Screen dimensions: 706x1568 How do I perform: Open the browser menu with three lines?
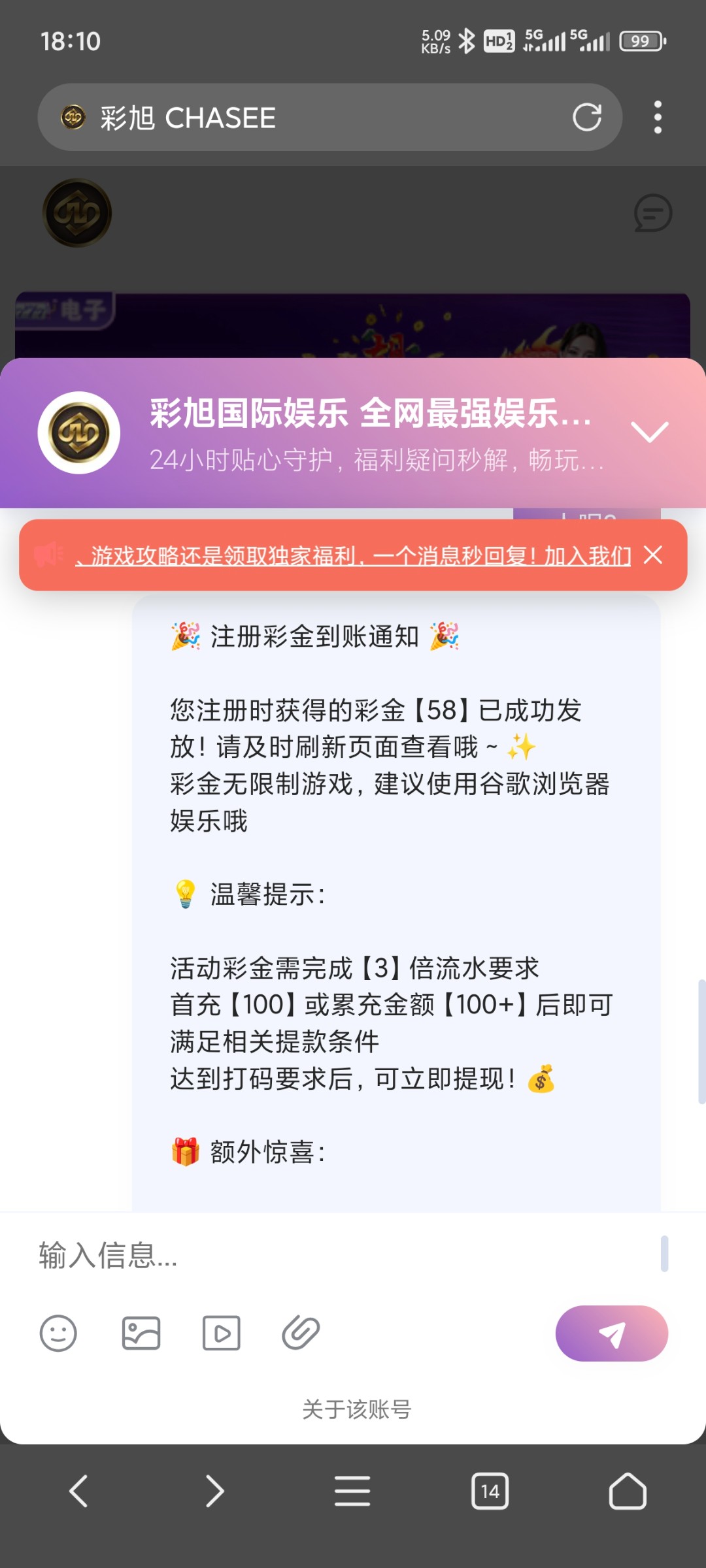(x=352, y=1492)
